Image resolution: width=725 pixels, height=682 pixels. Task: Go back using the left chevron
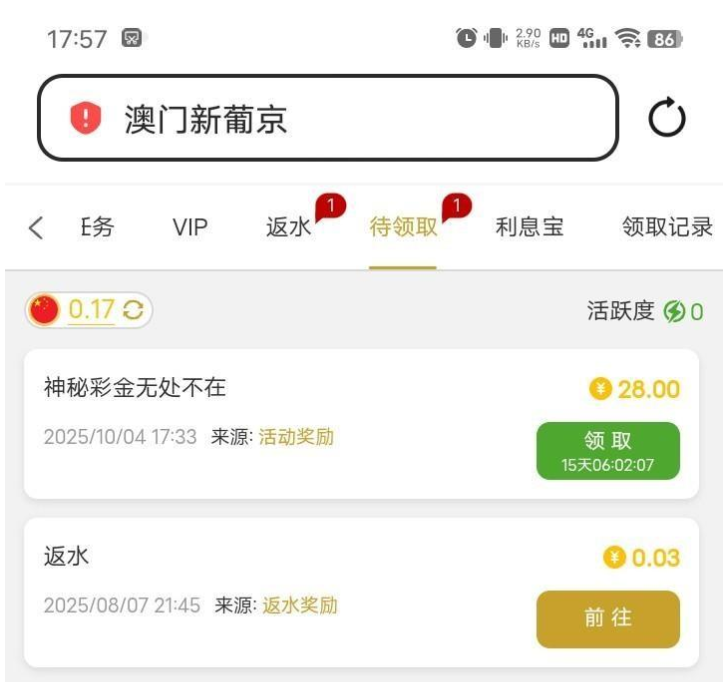coord(36,228)
